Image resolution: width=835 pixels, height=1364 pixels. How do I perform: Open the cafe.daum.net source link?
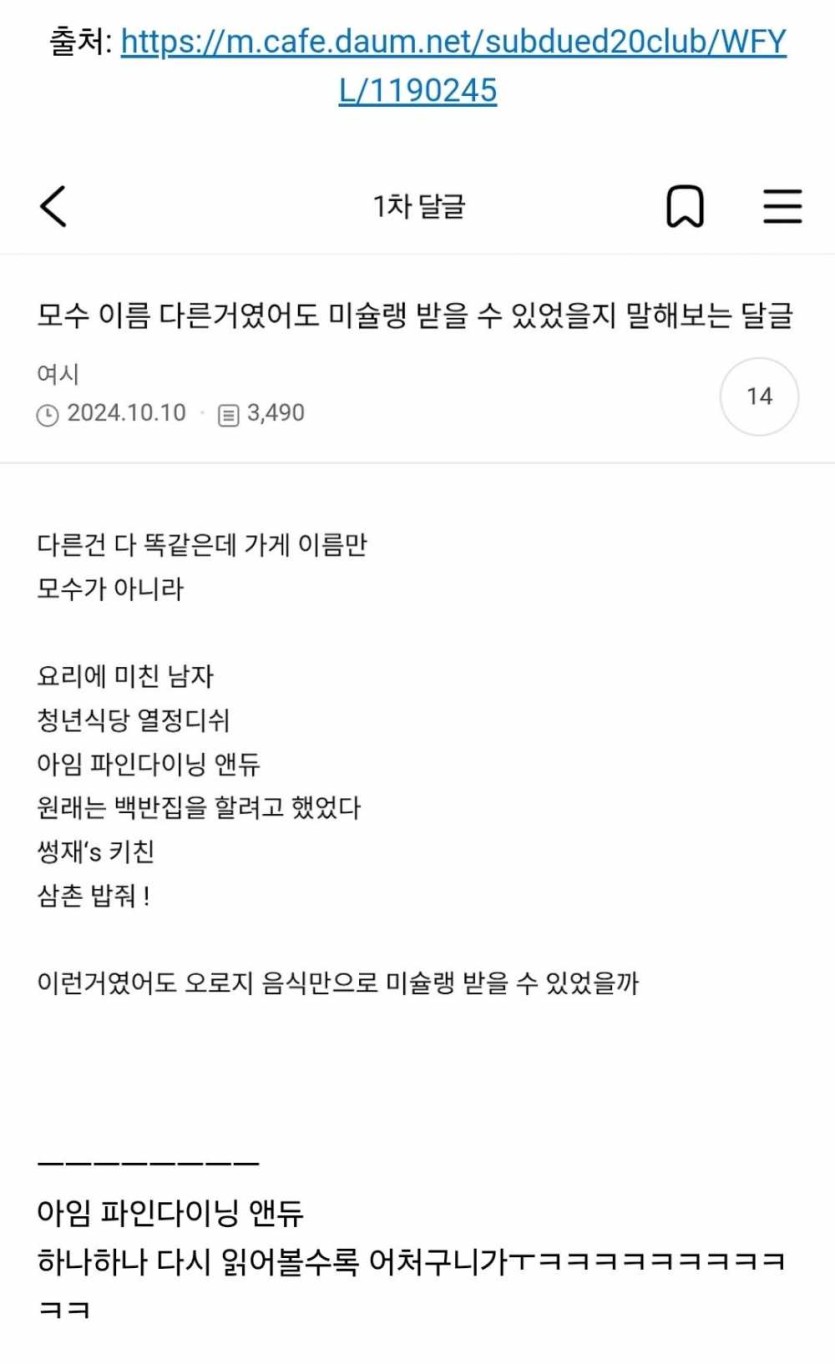(x=453, y=43)
